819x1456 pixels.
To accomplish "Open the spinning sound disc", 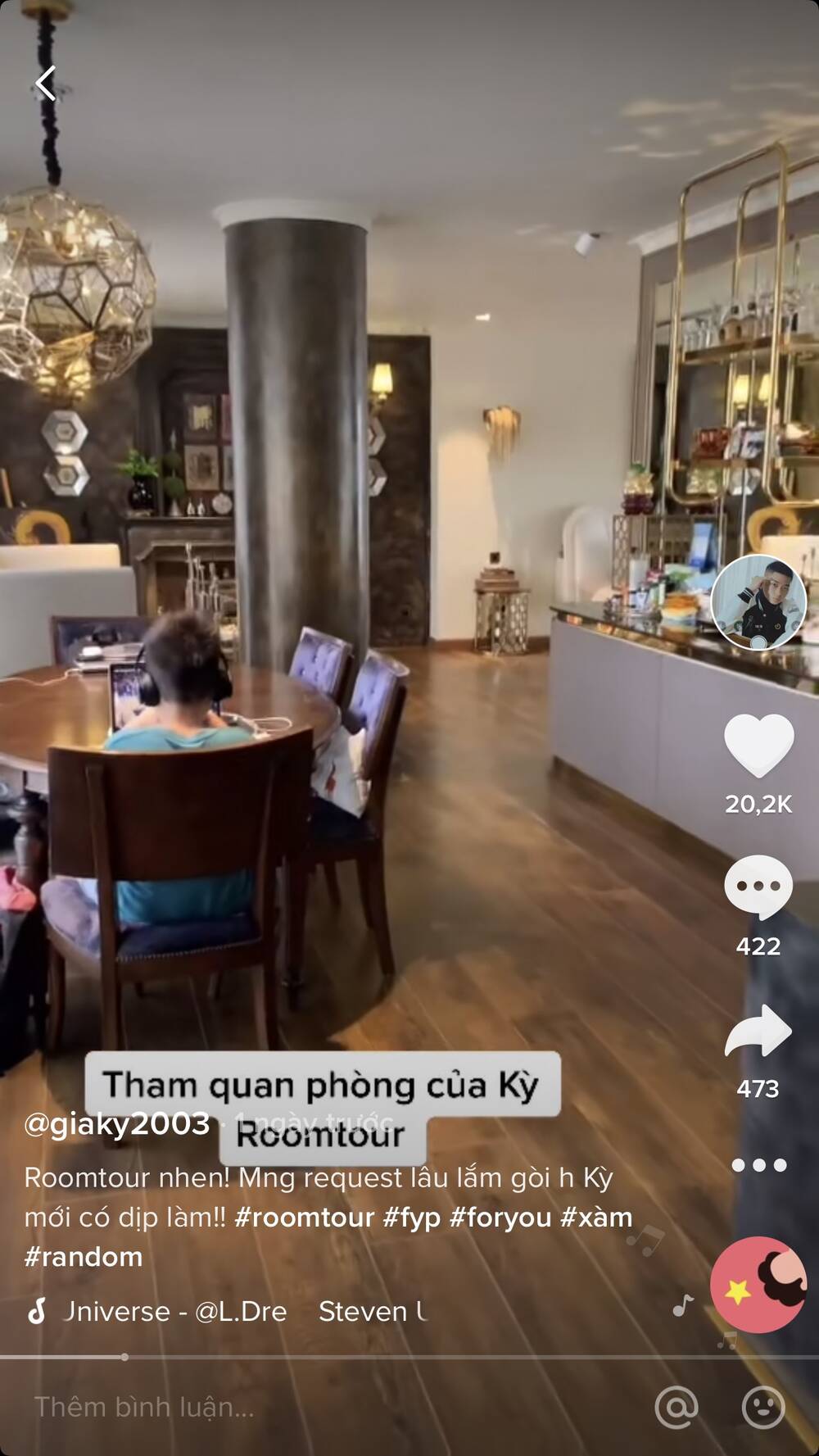I will pyautogui.click(x=758, y=1284).
